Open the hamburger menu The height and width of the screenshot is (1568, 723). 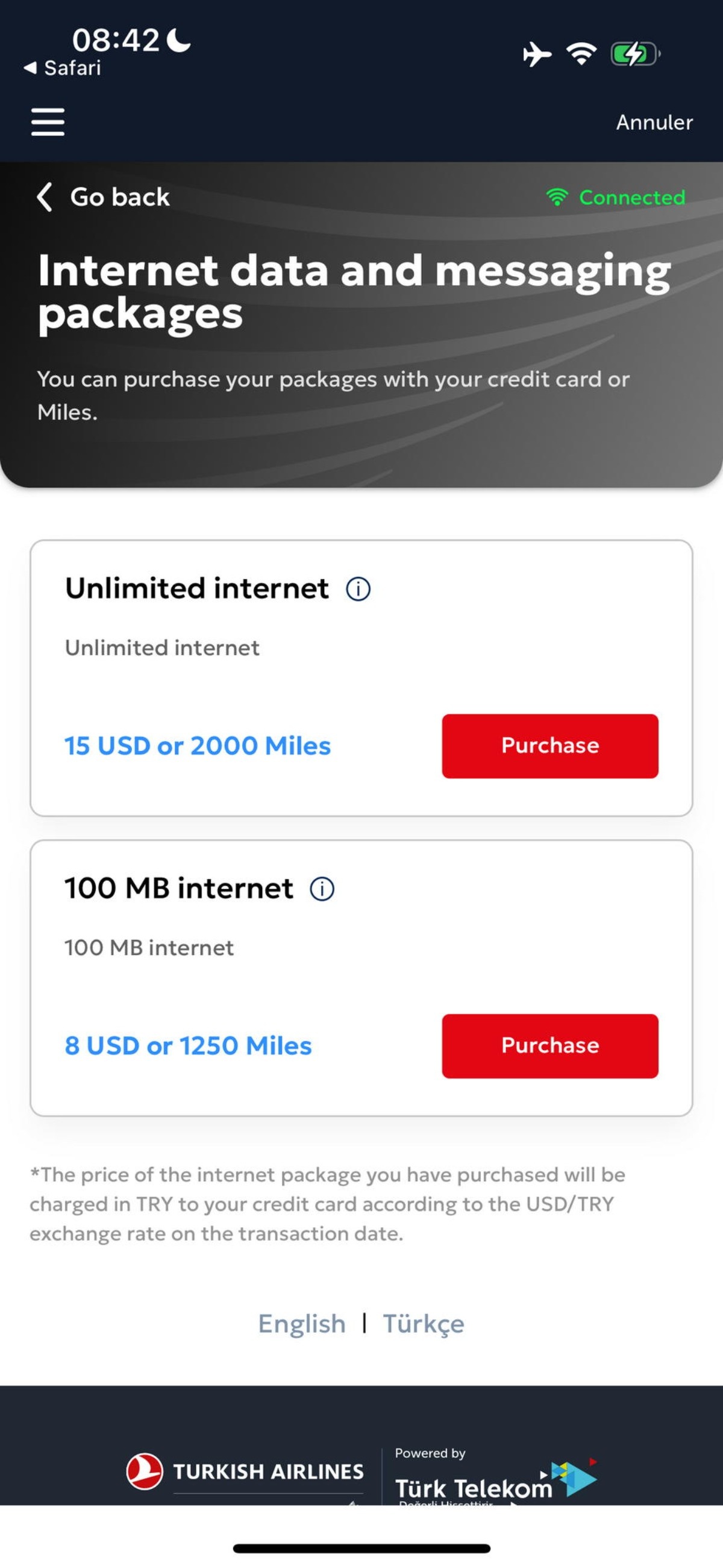click(x=48, y=122)
